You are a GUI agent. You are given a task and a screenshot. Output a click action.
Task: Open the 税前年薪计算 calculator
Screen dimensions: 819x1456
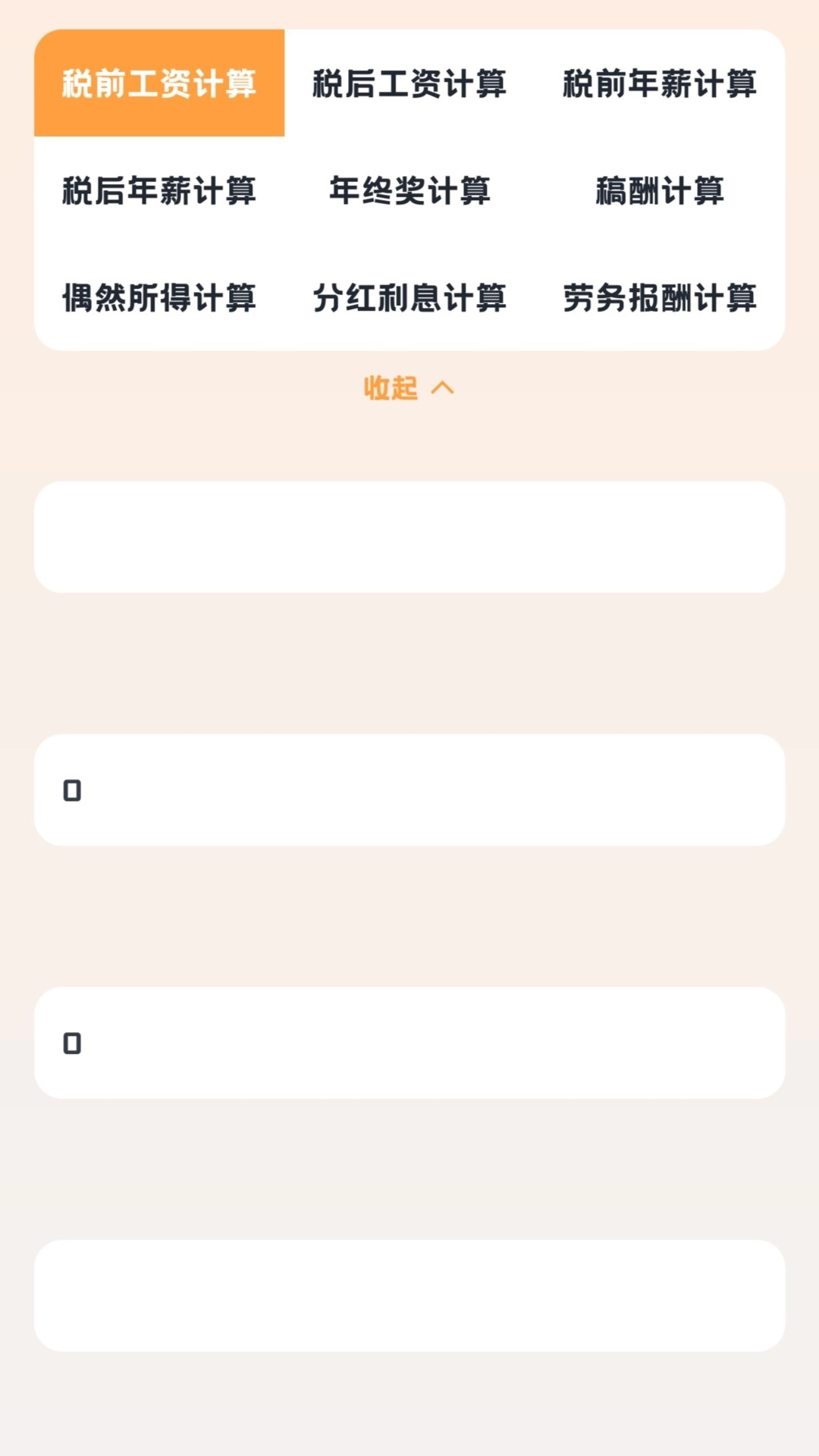click(x=658, y=85)
